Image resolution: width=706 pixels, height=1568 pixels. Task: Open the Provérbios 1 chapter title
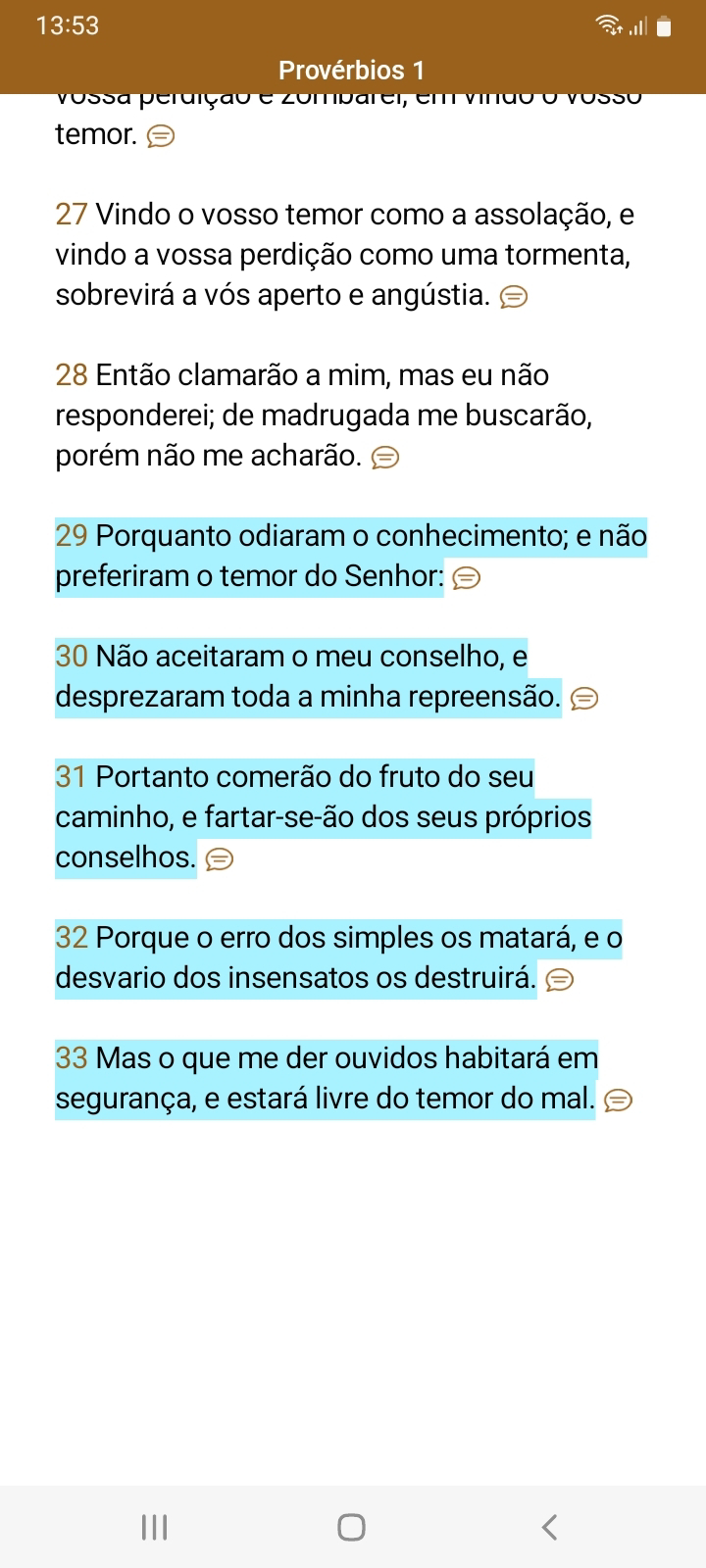click(352, 70)
